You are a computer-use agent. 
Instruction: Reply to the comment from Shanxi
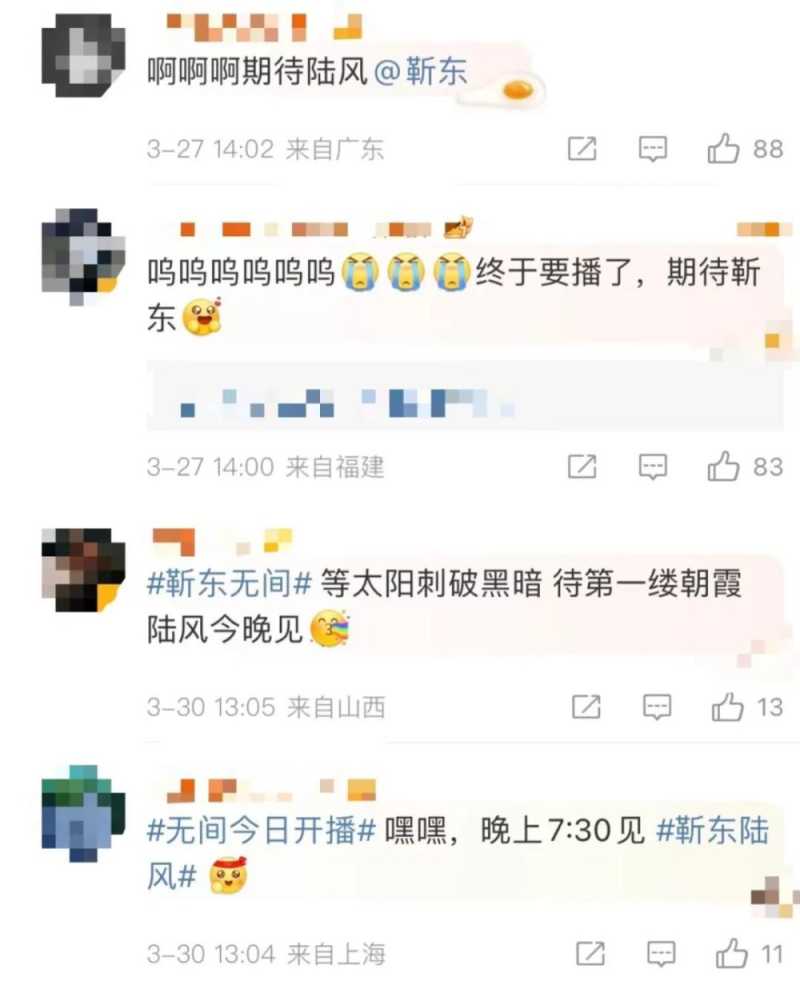pyautogui.click(x=656, y=707)
